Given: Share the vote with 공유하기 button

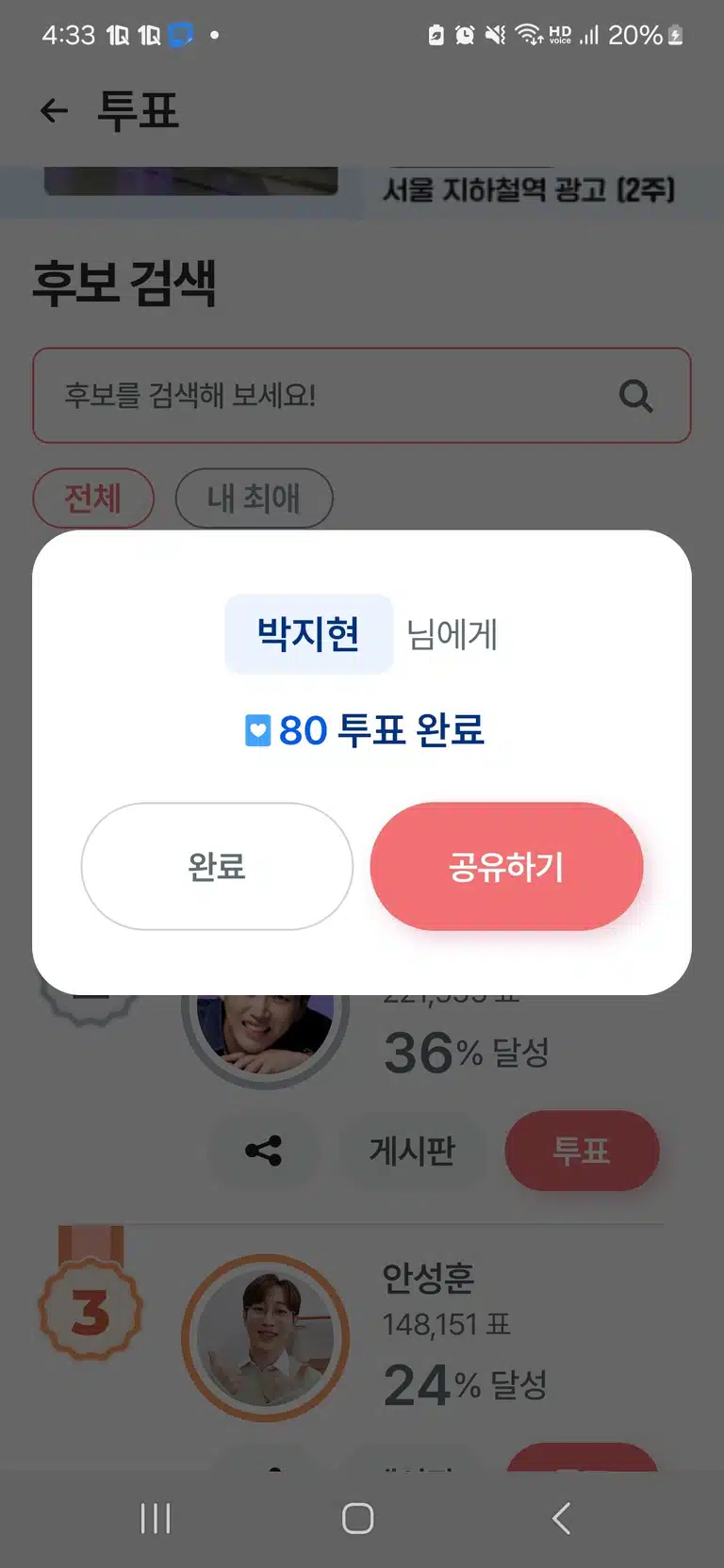Looking at the screenshot, I should tap(506, 866).
